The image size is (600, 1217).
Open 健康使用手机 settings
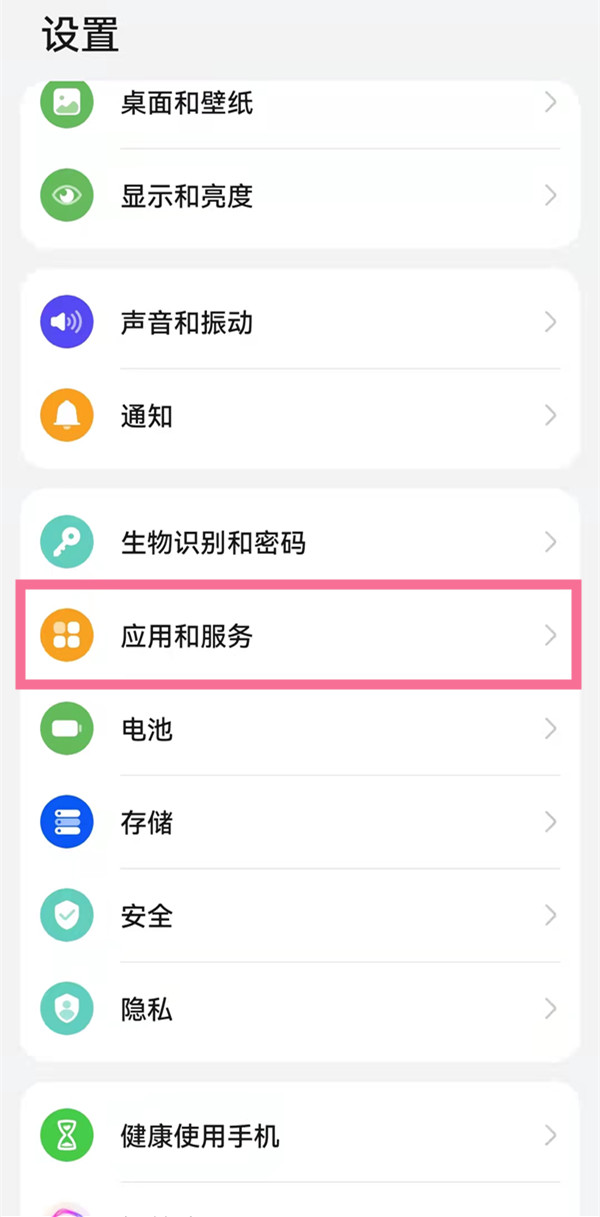click(x=300, y=1136)
